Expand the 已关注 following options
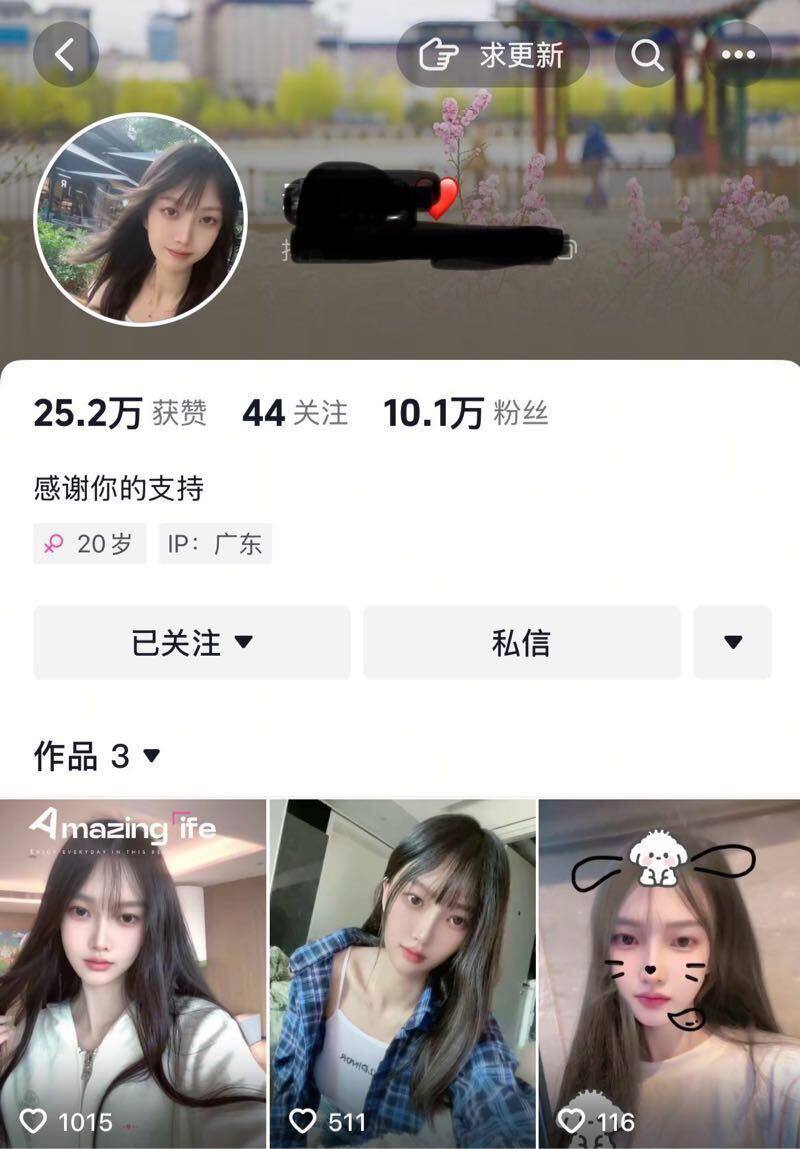800x1149 pixels. click(x=192, y=643)
